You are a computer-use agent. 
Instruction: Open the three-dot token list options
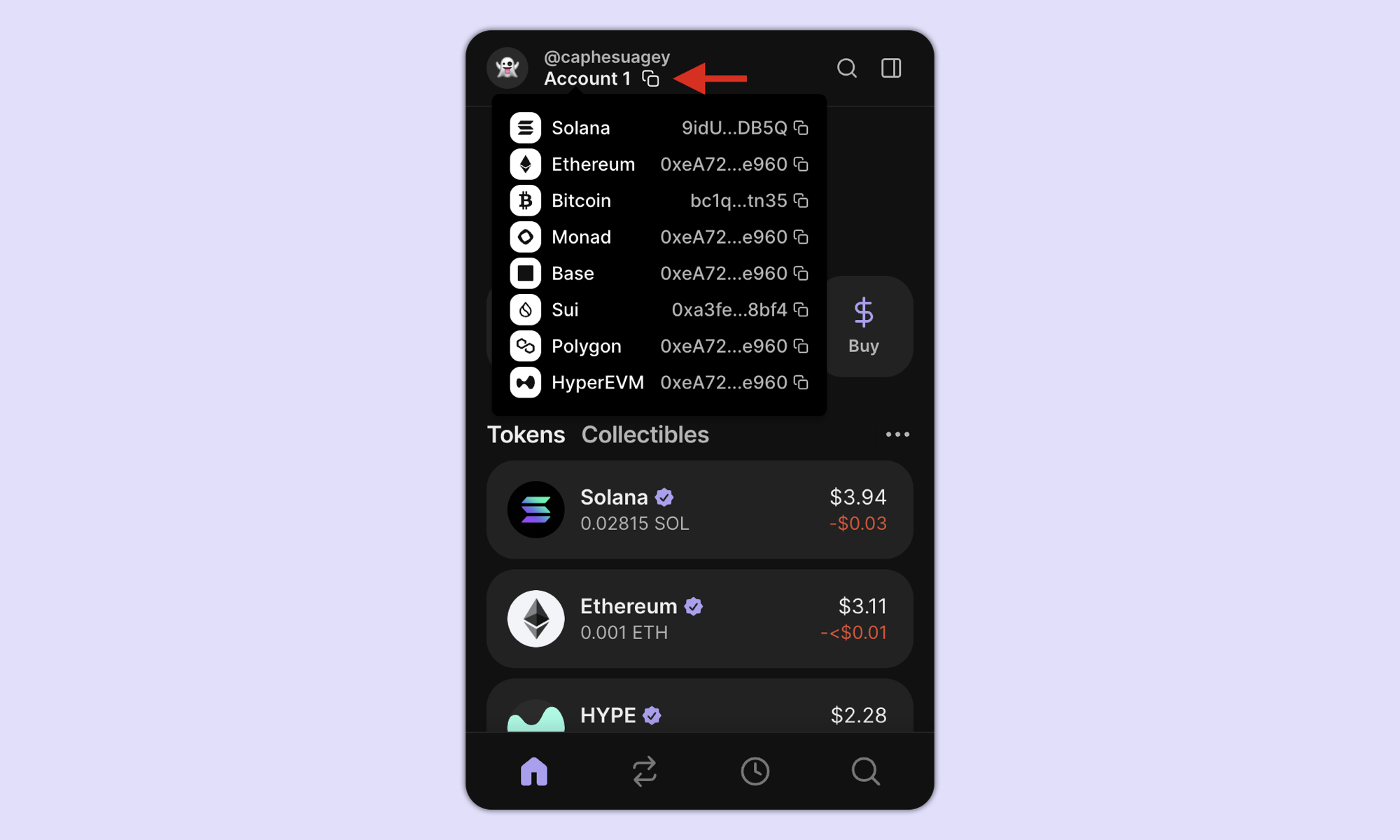point(897,435)
